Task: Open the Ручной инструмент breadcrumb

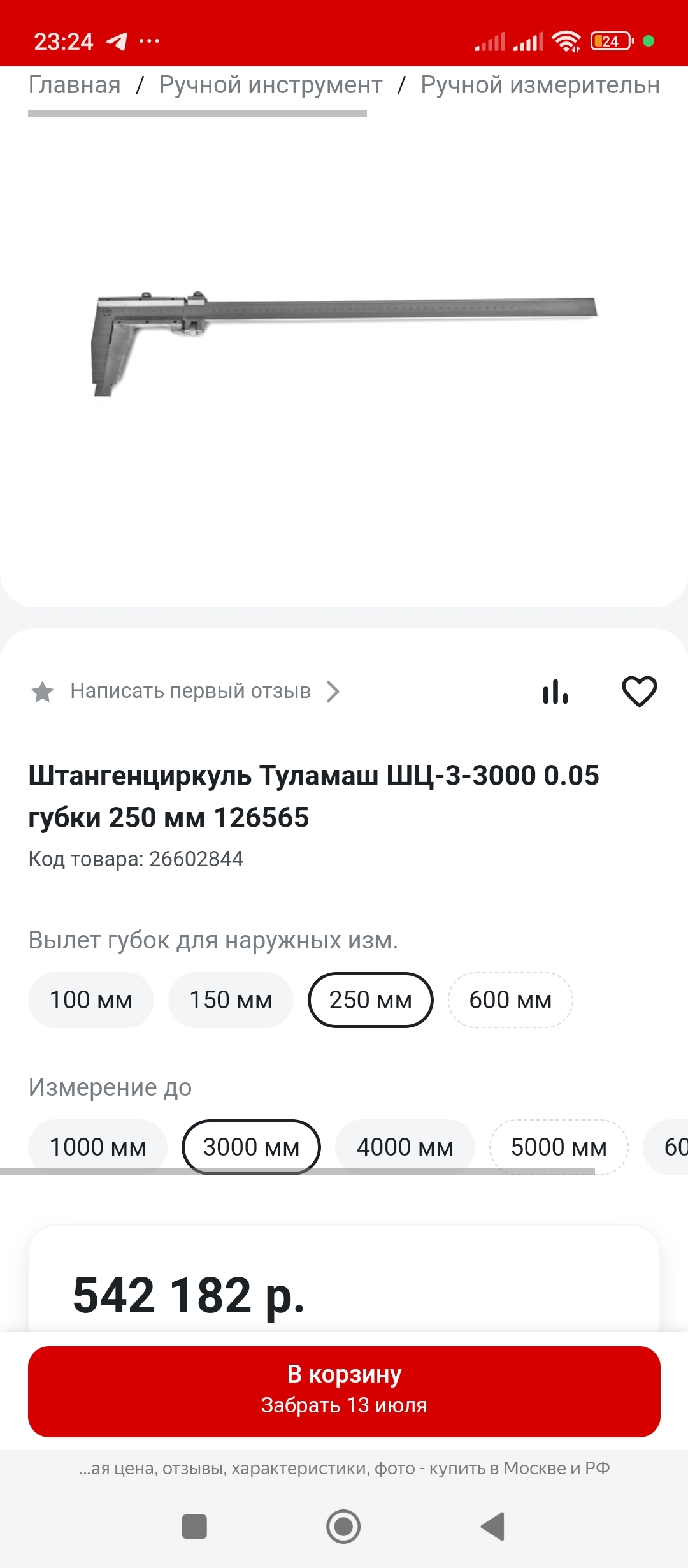Action: click(271, 85)
